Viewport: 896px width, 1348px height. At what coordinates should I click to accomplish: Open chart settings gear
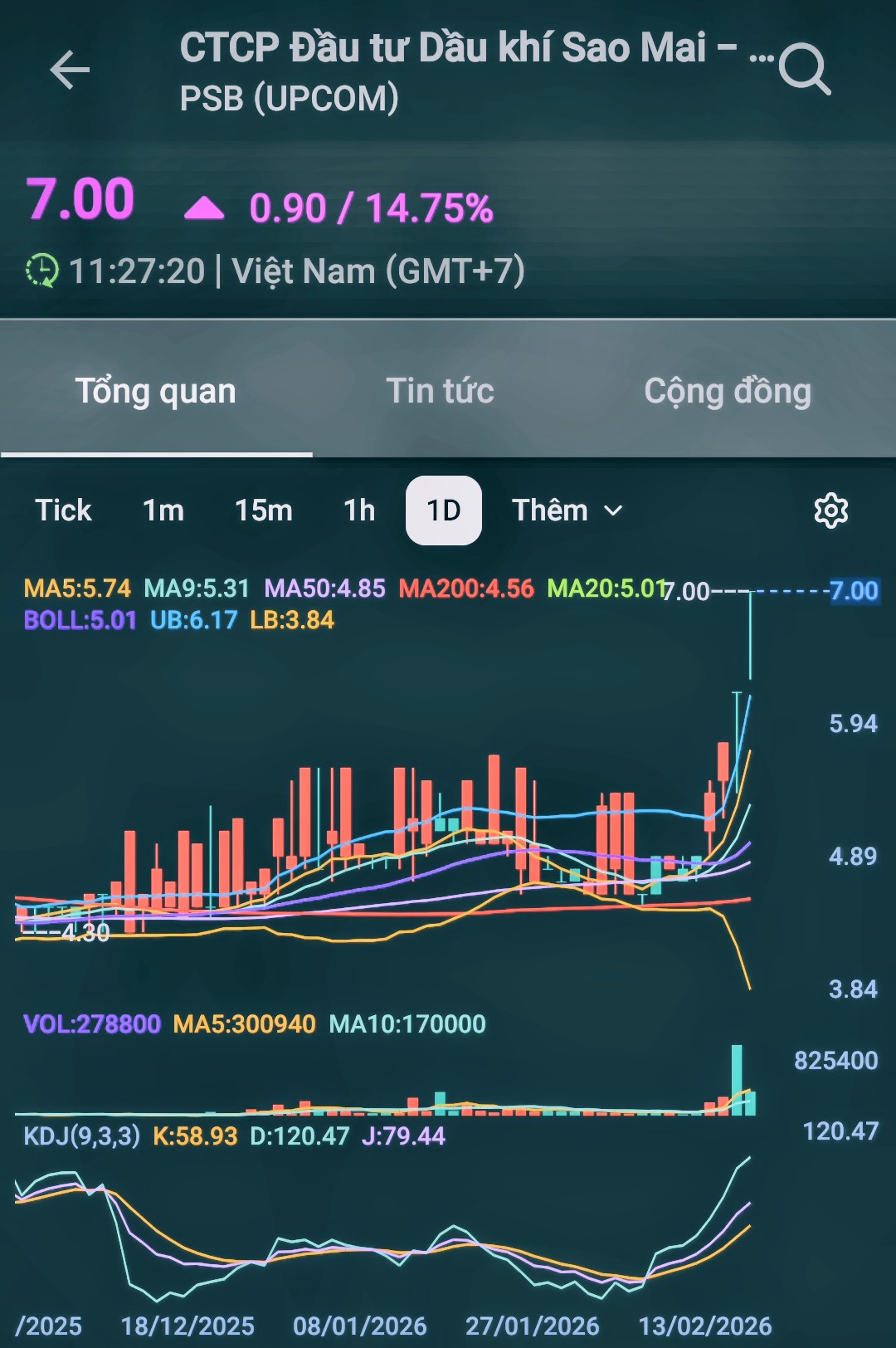click(830, 510)
